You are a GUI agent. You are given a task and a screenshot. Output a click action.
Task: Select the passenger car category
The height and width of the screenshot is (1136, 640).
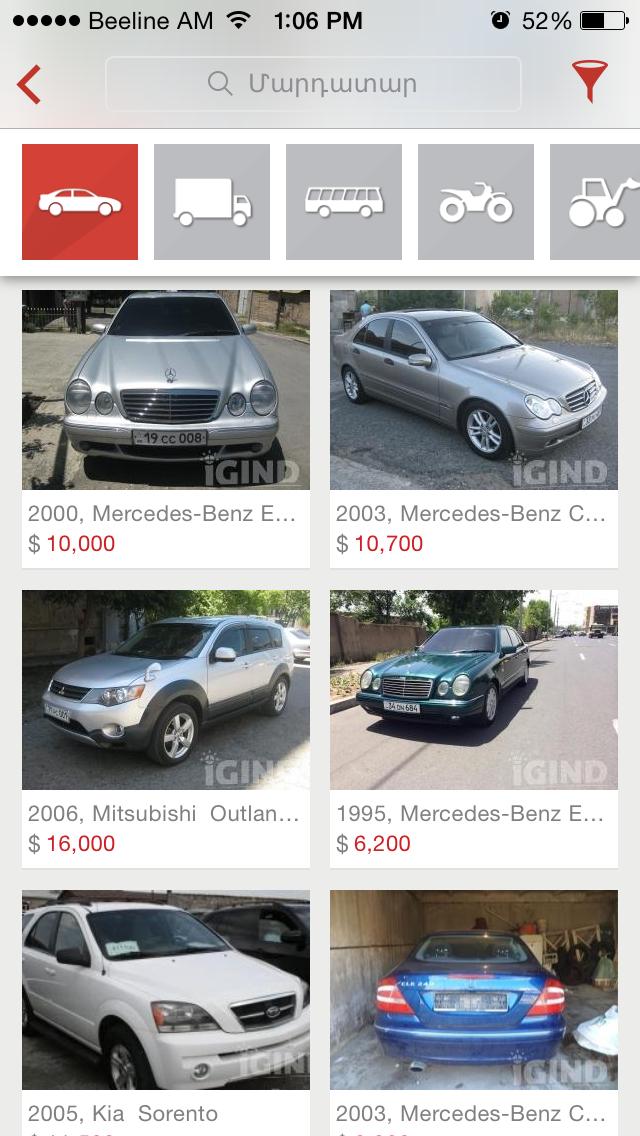point(80,202)
